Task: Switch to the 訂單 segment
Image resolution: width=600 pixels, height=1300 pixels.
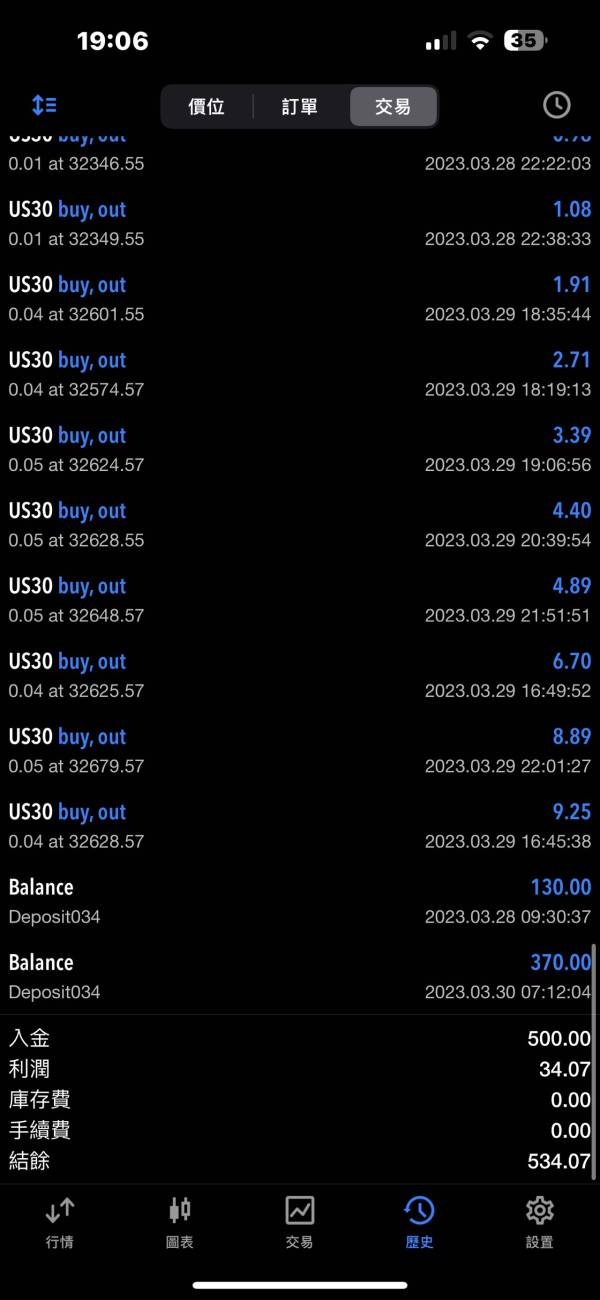Action: (299, 106)
